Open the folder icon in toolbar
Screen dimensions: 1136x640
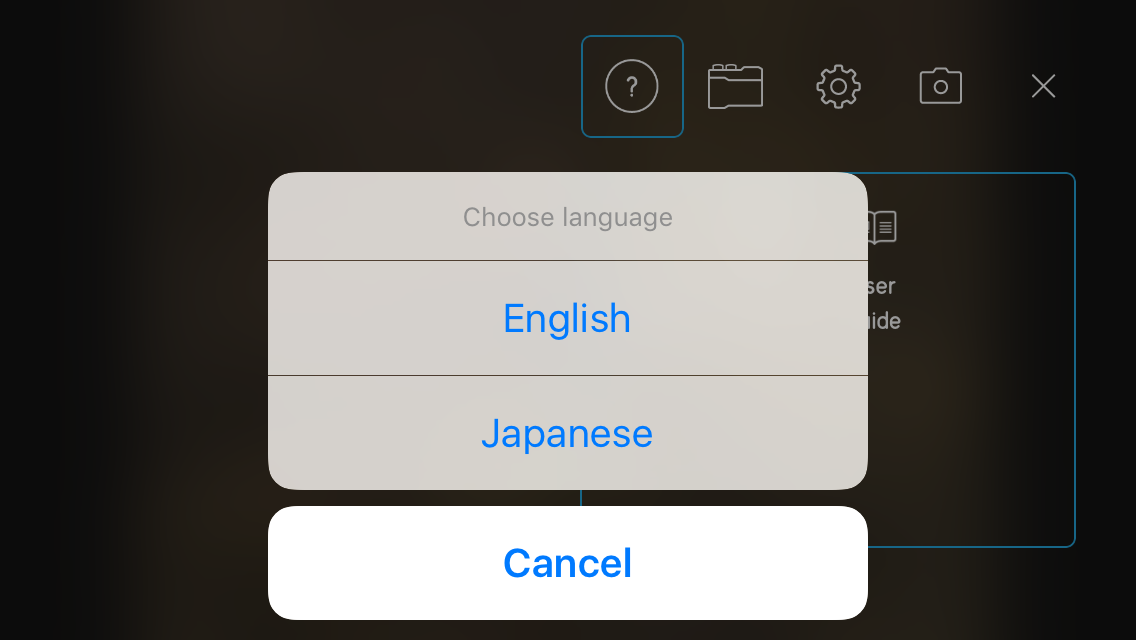[735, 87]
